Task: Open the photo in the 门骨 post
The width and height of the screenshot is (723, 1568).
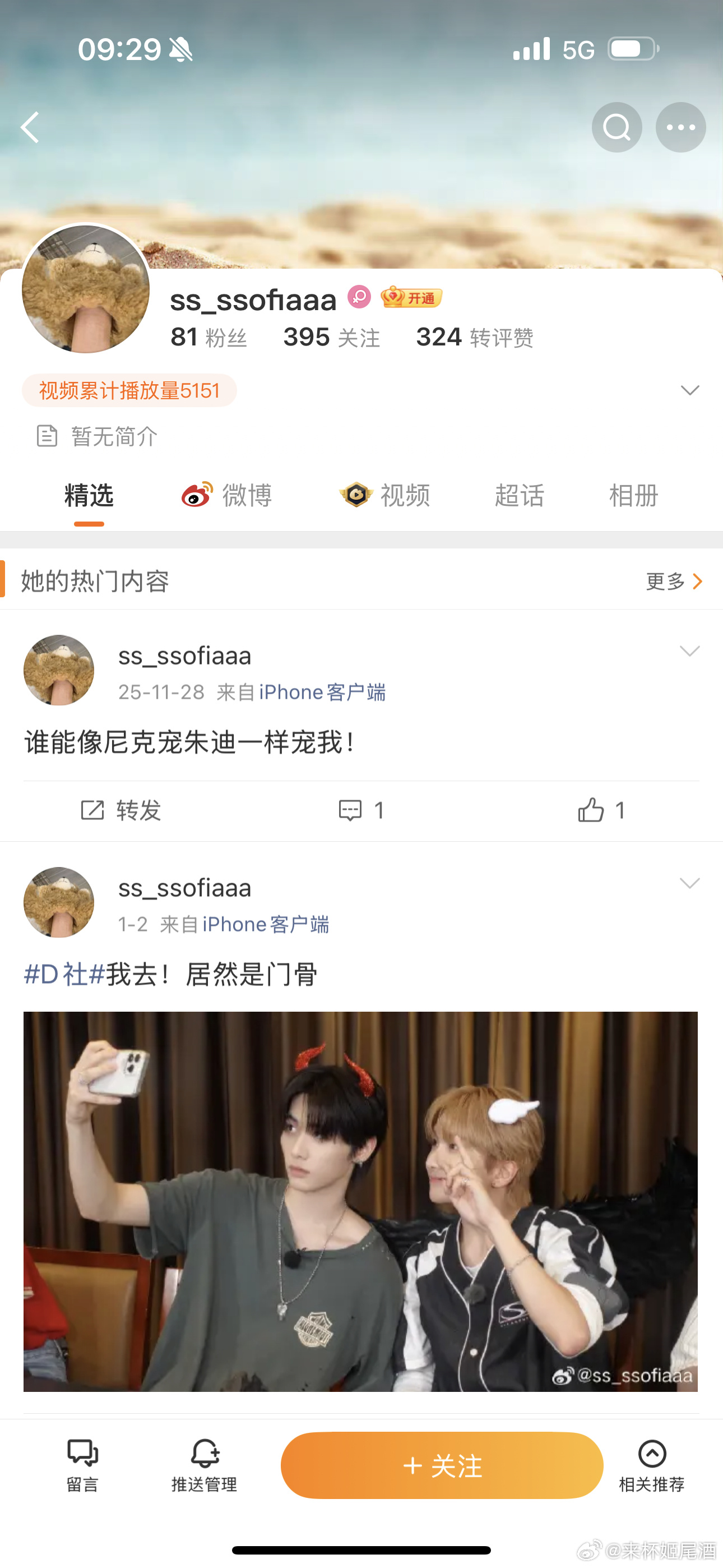Action: pos(360,1201)
